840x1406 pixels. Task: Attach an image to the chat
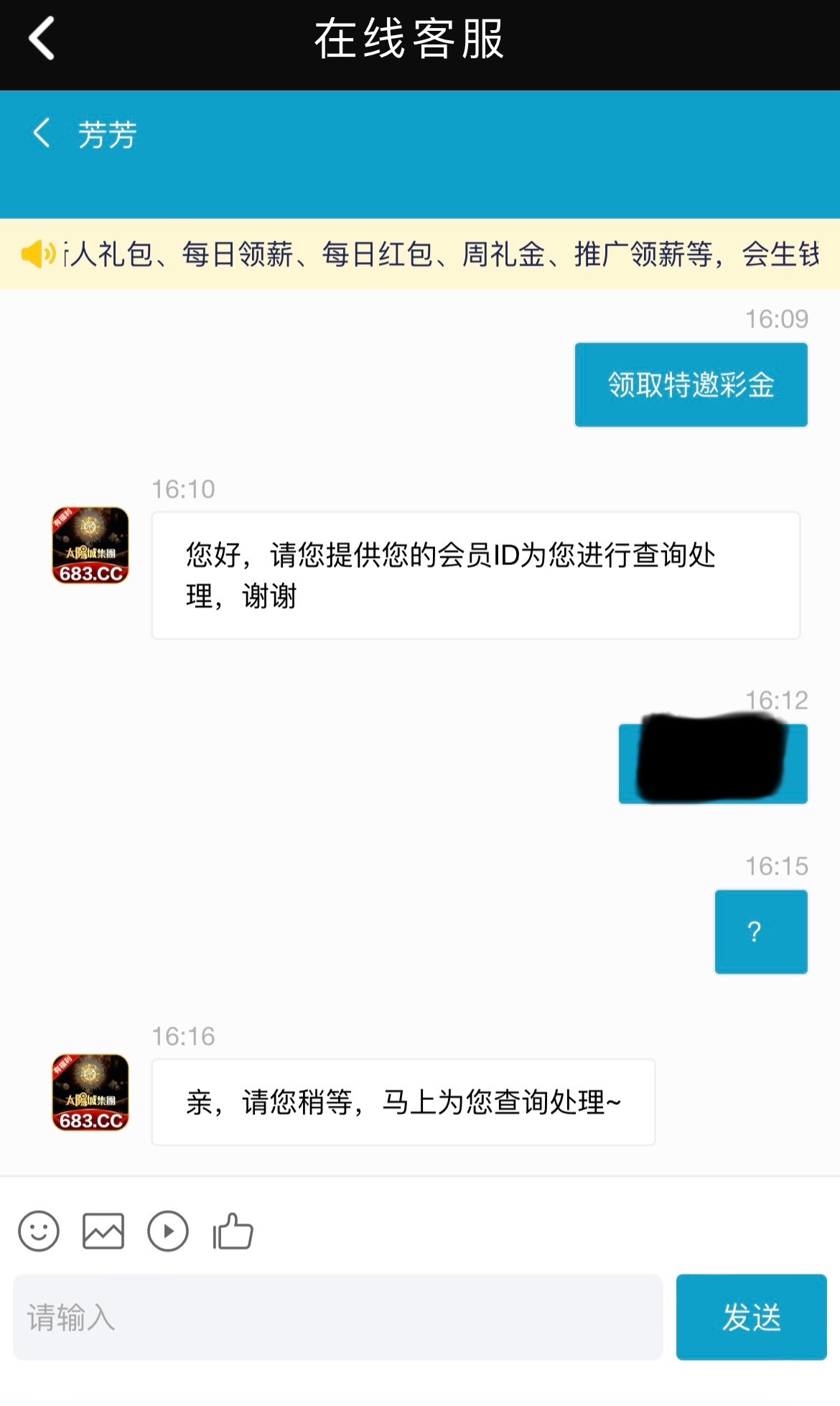[103, 1232]
